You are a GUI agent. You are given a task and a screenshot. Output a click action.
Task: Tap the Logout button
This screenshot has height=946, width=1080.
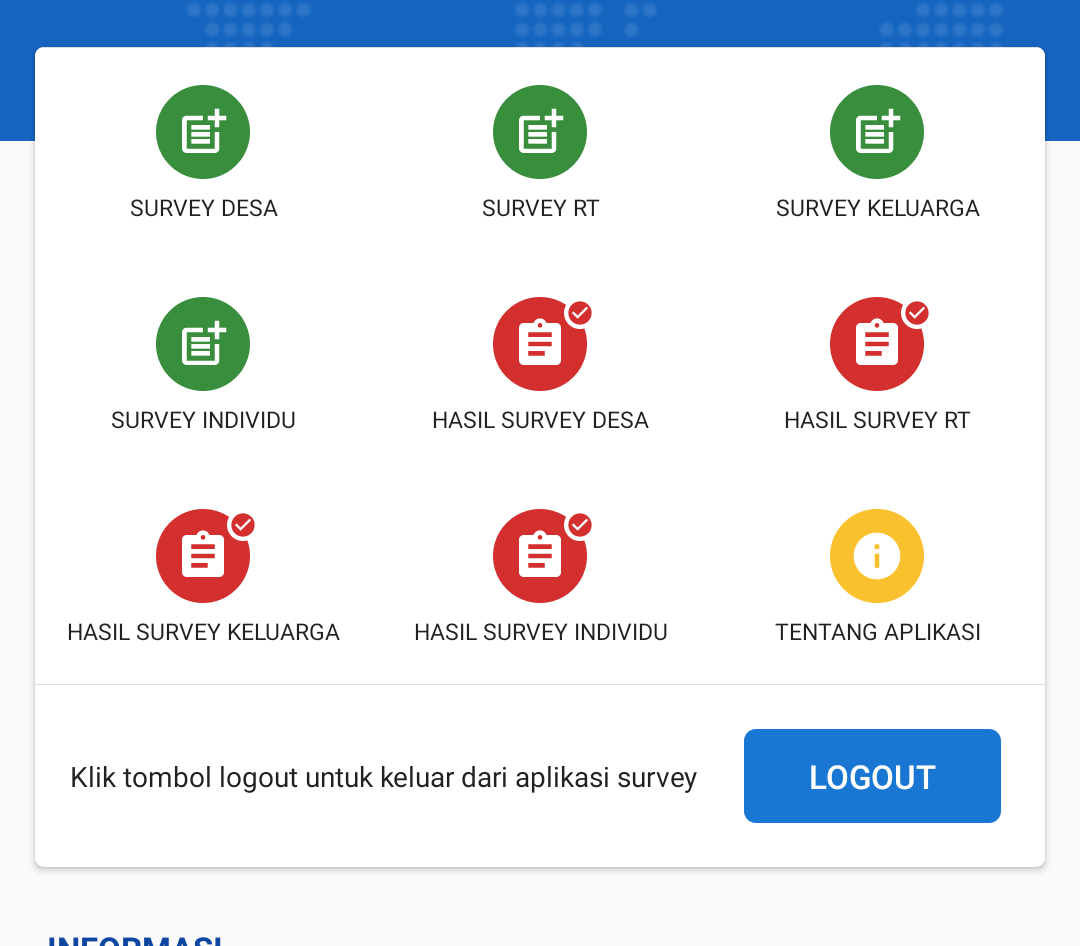pos(872,776)
